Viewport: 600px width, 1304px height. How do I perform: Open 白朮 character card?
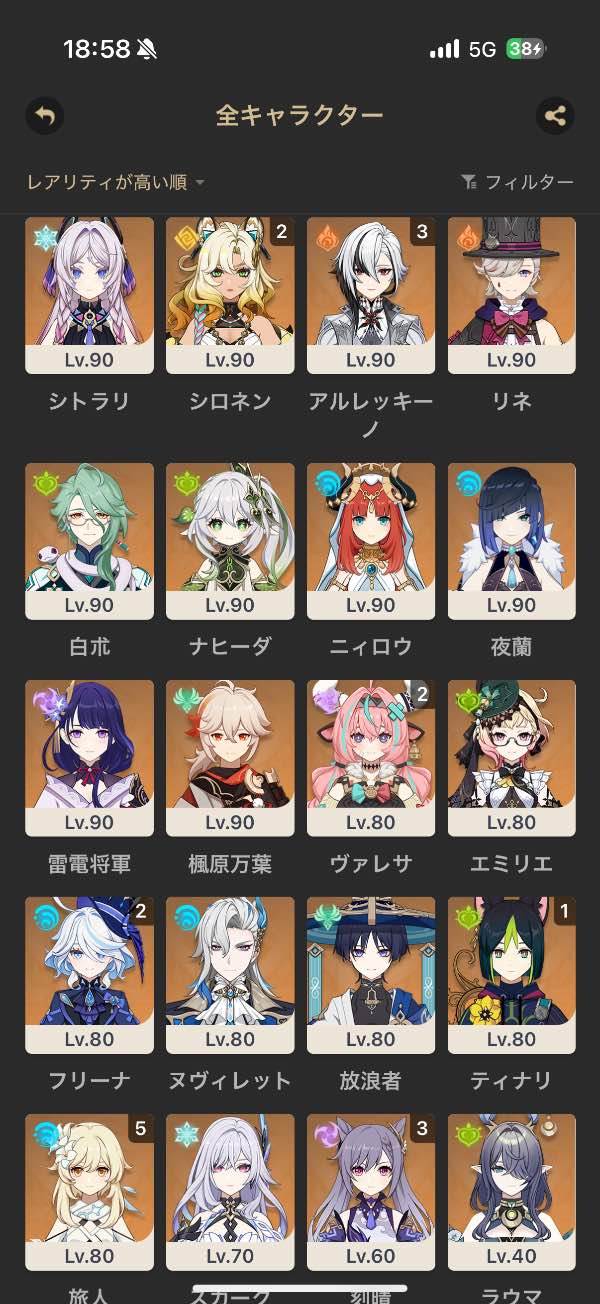pyautogui.click(x=90, y=541)
